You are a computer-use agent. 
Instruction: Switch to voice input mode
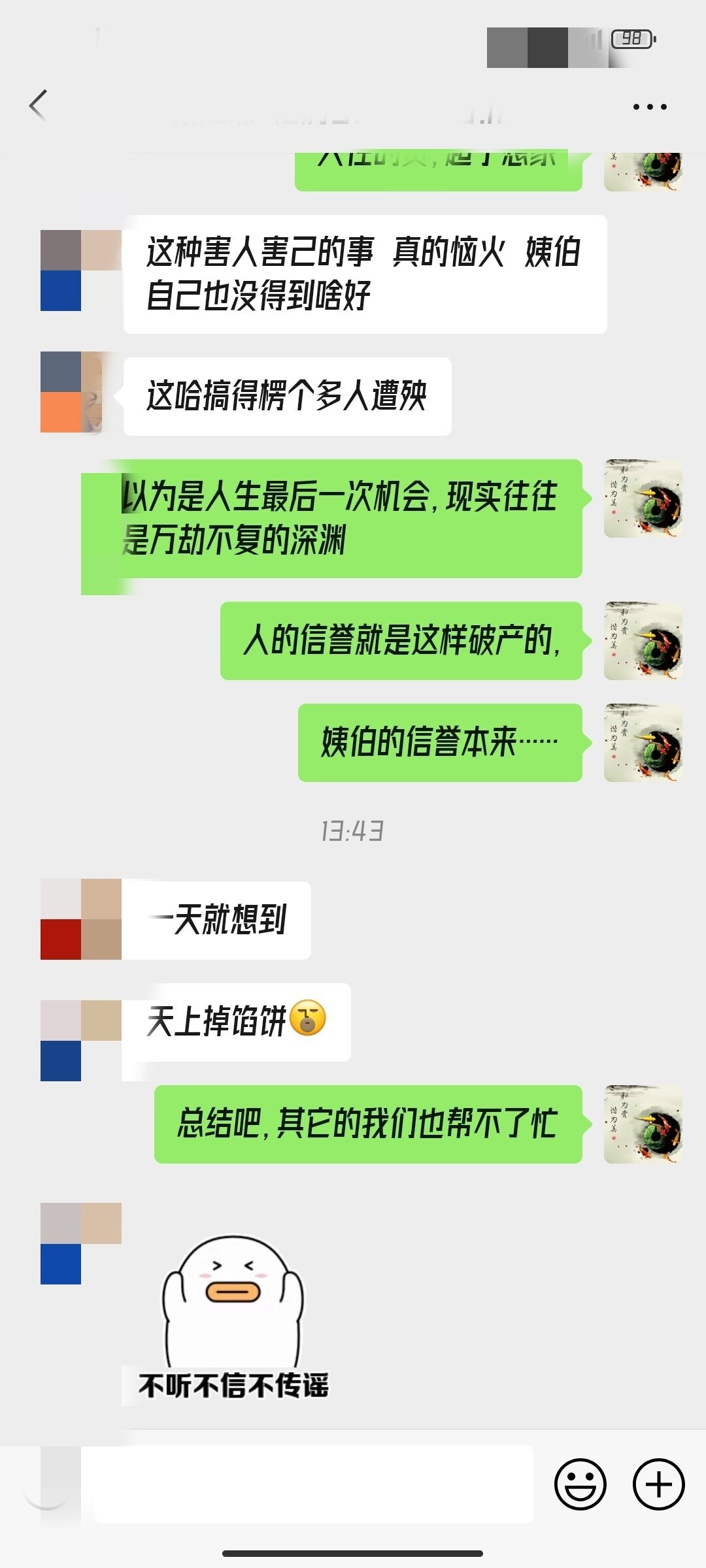click(x=48, y=1484)
